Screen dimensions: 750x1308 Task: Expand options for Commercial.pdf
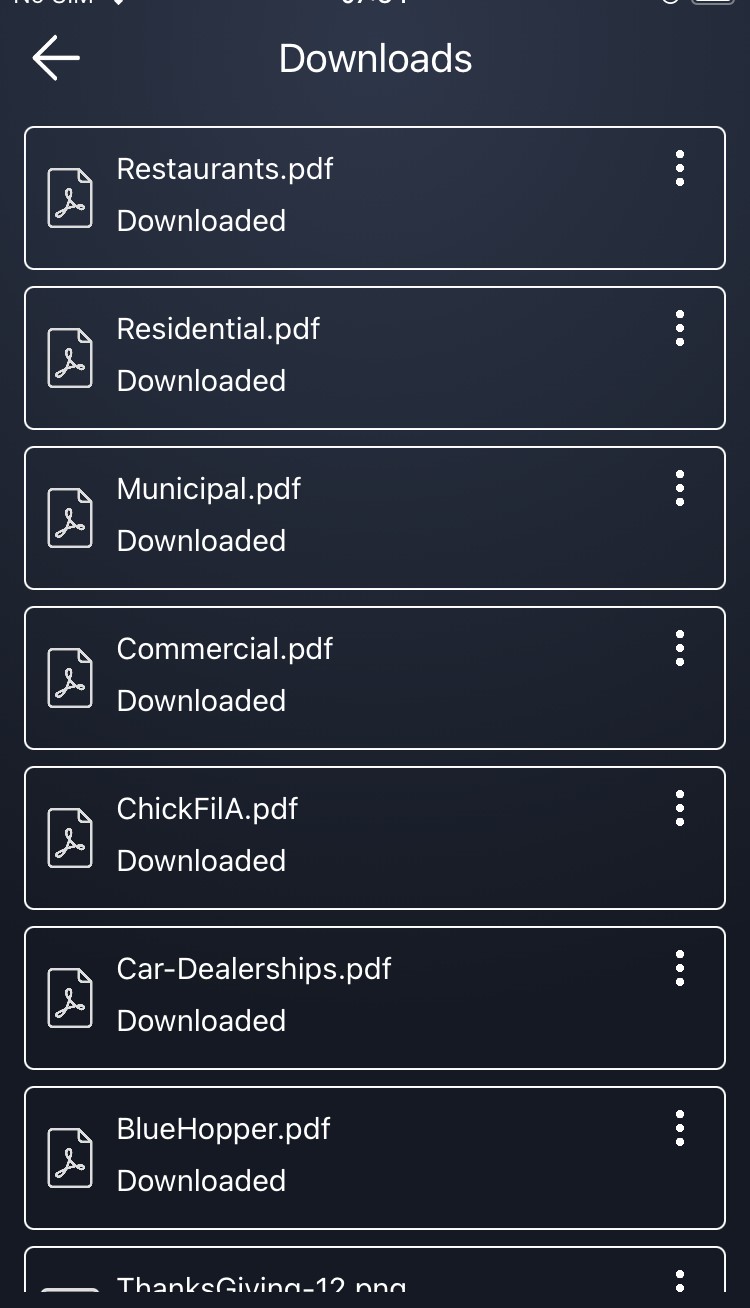click(x=680, y=648)
